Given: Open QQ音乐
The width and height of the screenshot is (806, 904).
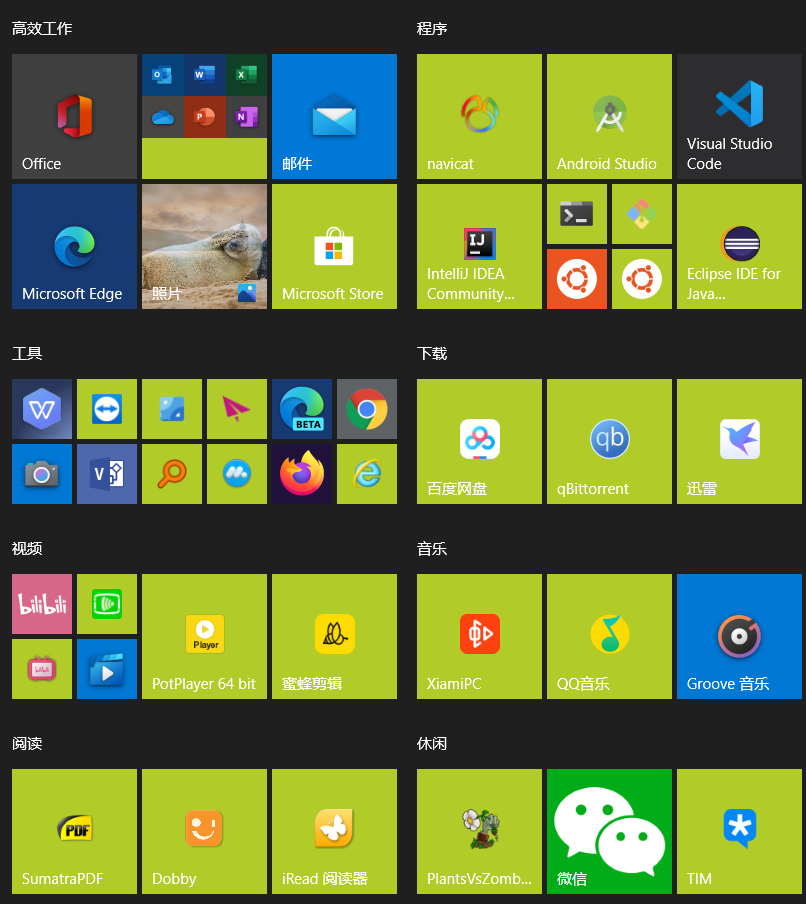Looking at the screenshot, I should click(x=609, y=636).
